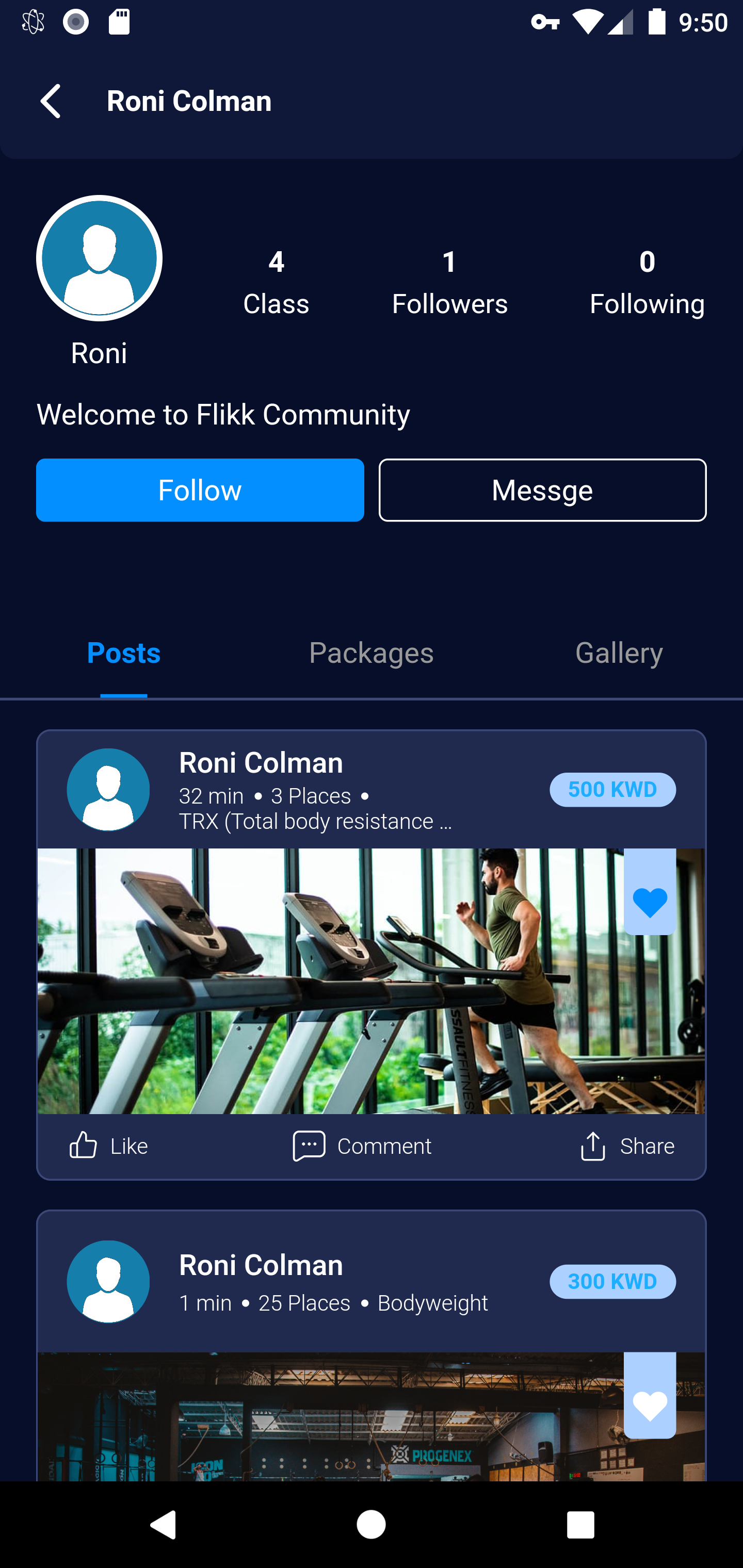
Task: Open the 300 KWD Bodyweight post
Action: (x=372, y=1345)
